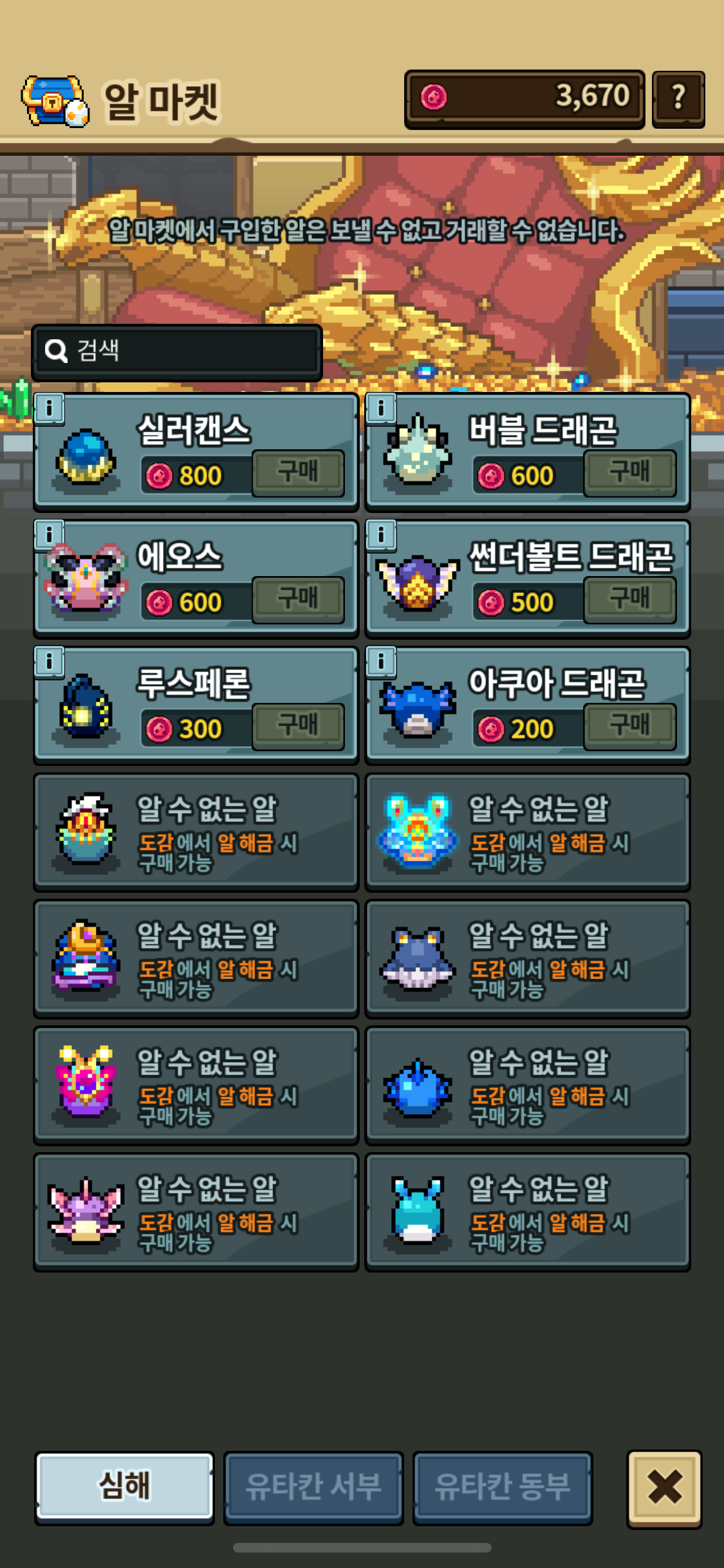The image size is (724, 1568).
Task: Close the egg market with X
Action: coord(664,1488)
